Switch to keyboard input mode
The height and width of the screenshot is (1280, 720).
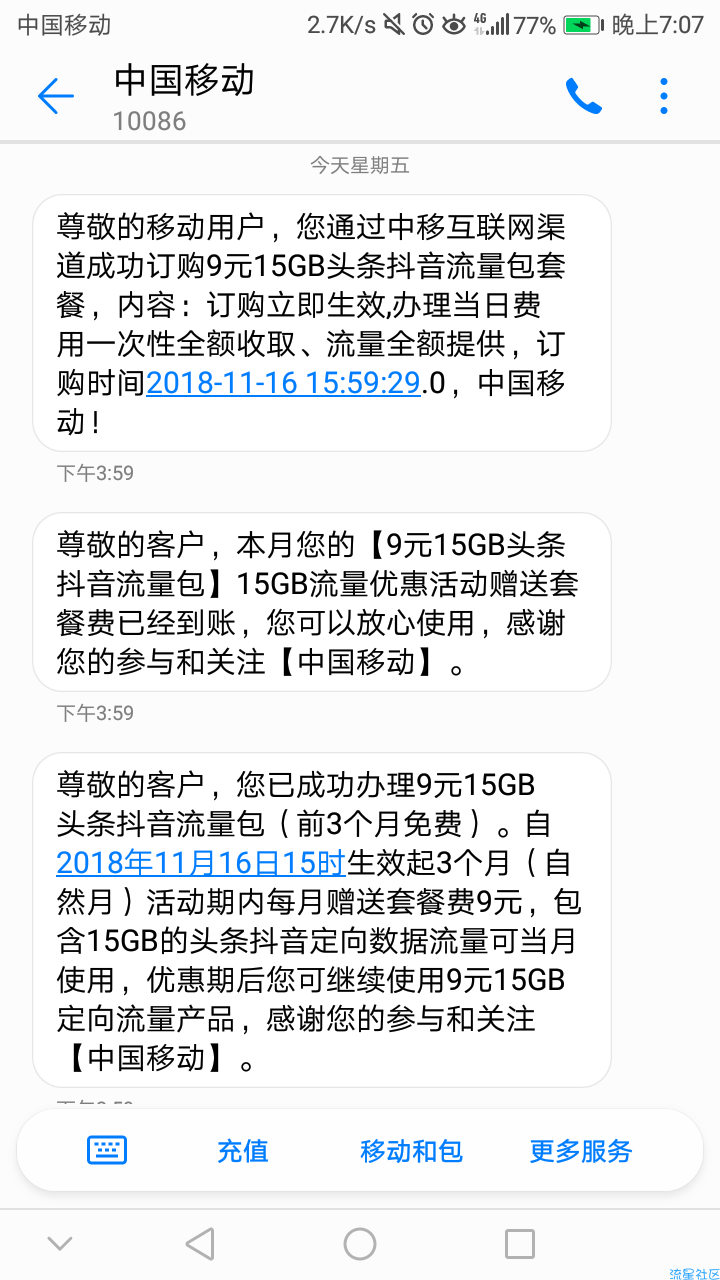107,1150
